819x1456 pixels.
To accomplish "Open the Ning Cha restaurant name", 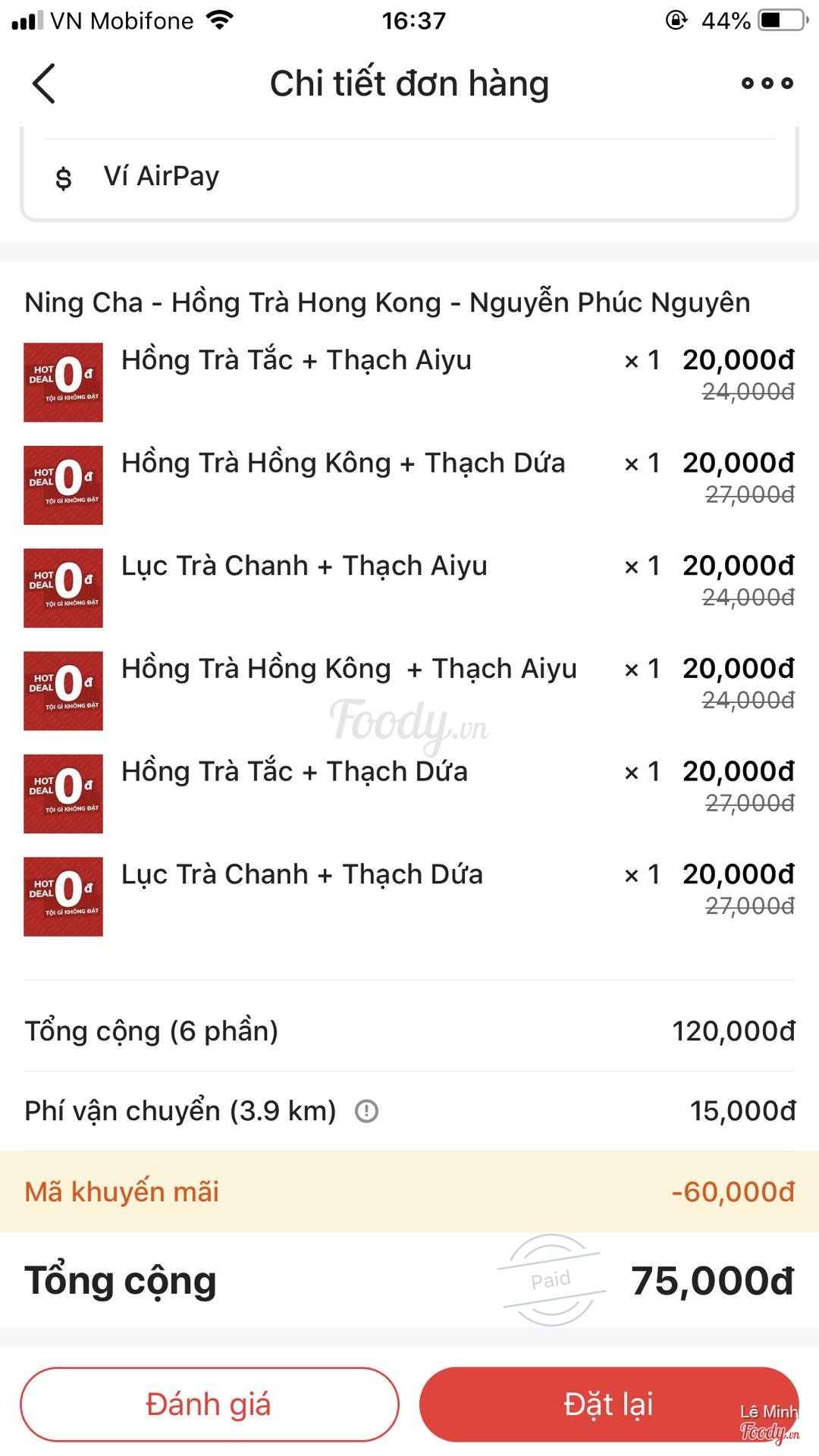I will tap(387, 303).
